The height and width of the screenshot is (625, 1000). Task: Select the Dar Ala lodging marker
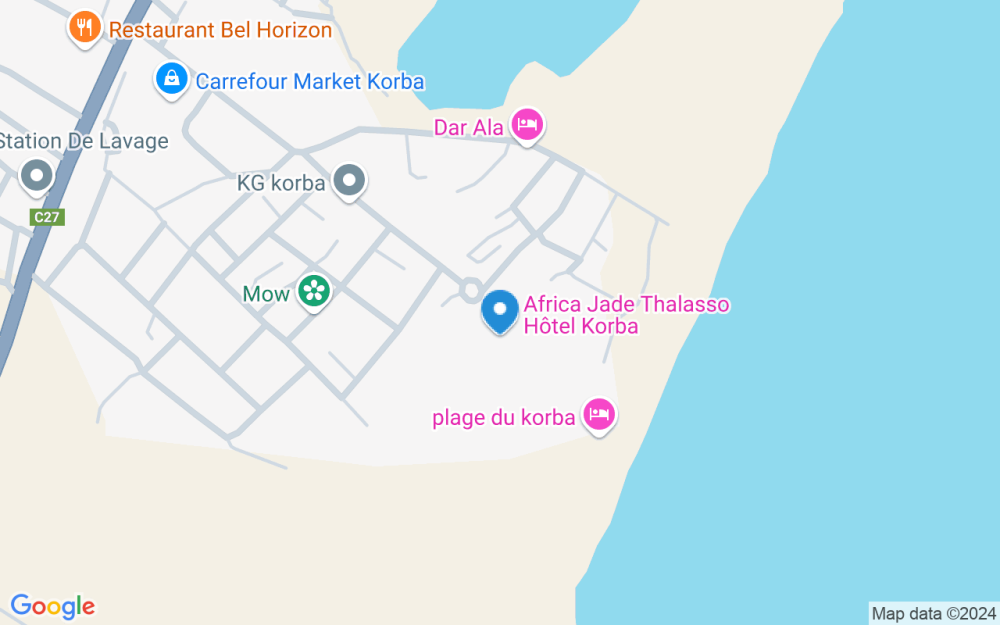[527, 126]
